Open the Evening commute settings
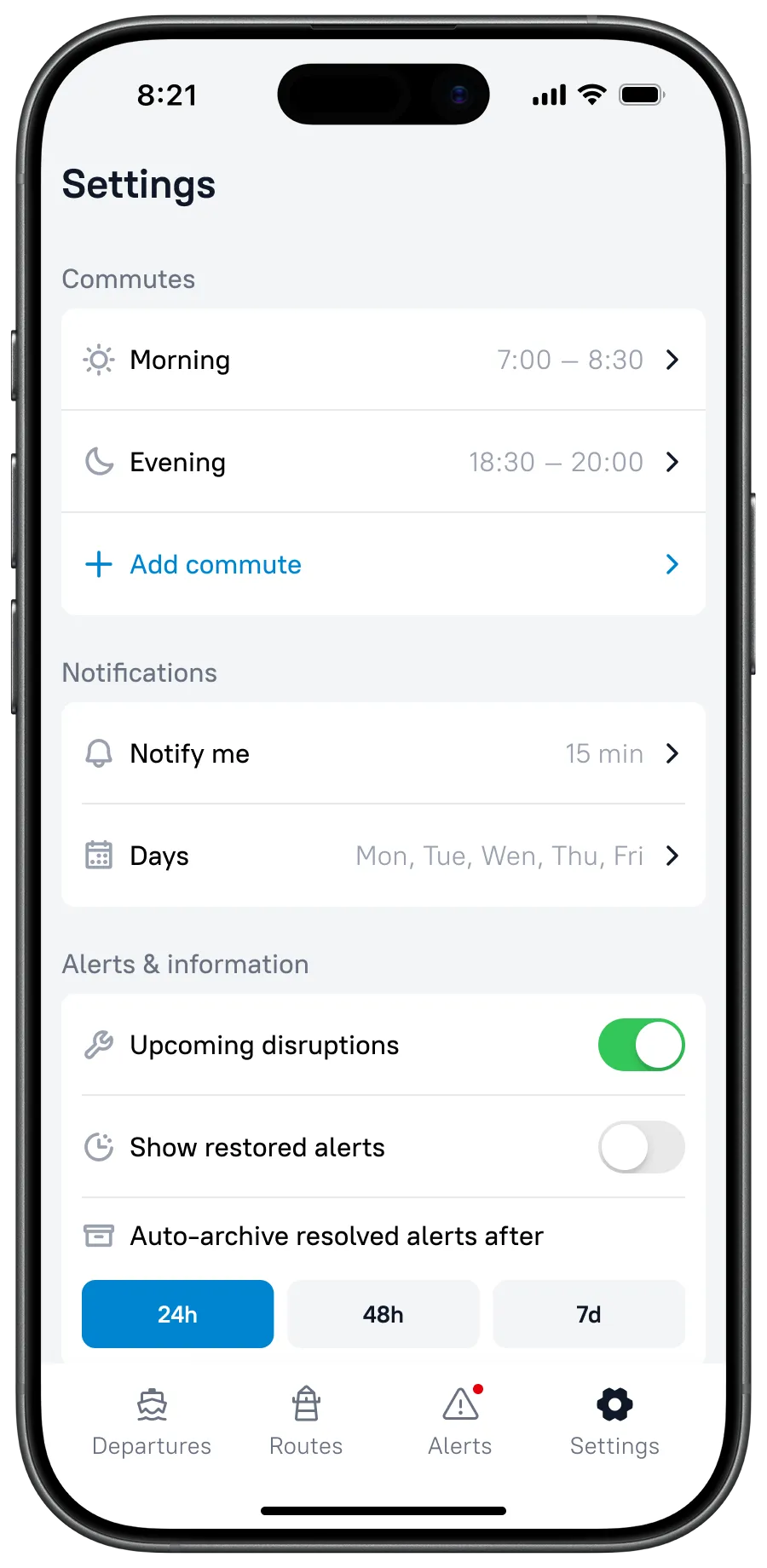767x1568 pixels. point(383,462)
